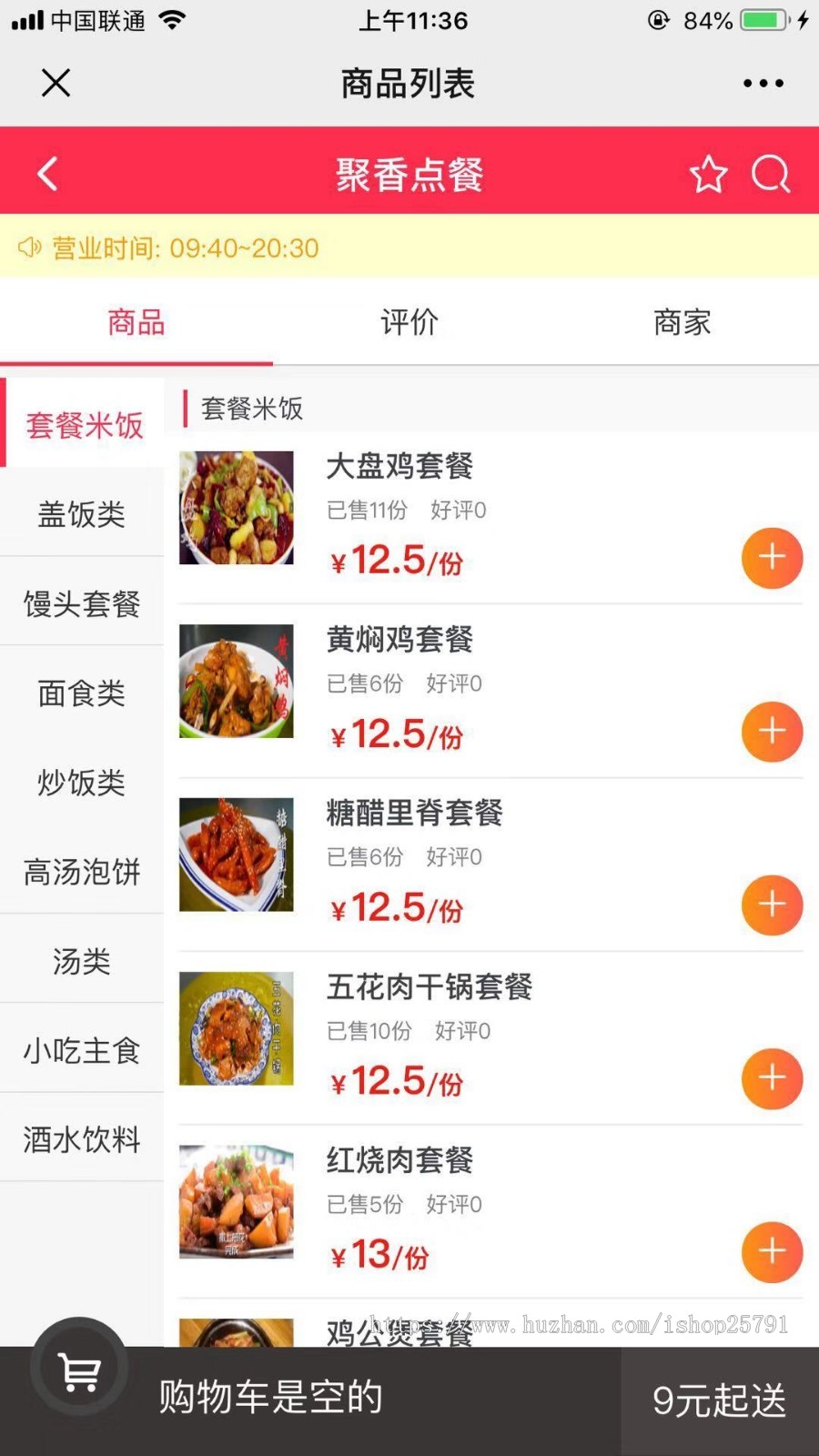Tap the star favorite icon next to search
The width and height of the screenshot is (819, 1456).
(708, 174)
